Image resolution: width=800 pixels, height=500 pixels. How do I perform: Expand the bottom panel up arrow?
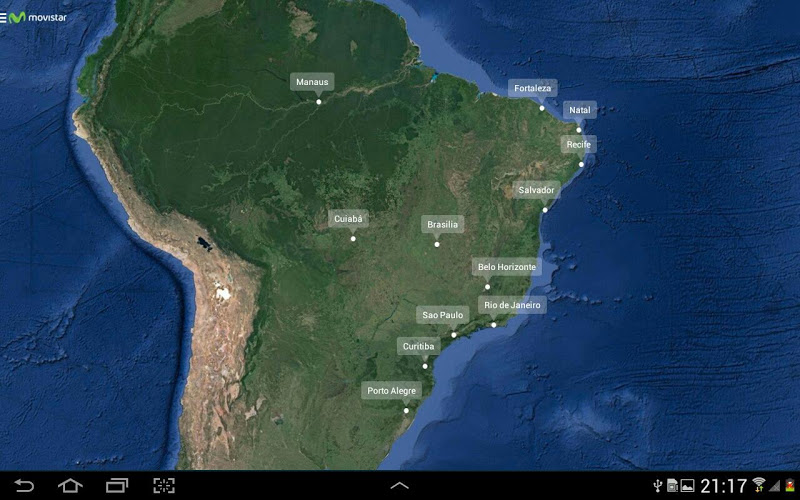[x=399, y=486]
